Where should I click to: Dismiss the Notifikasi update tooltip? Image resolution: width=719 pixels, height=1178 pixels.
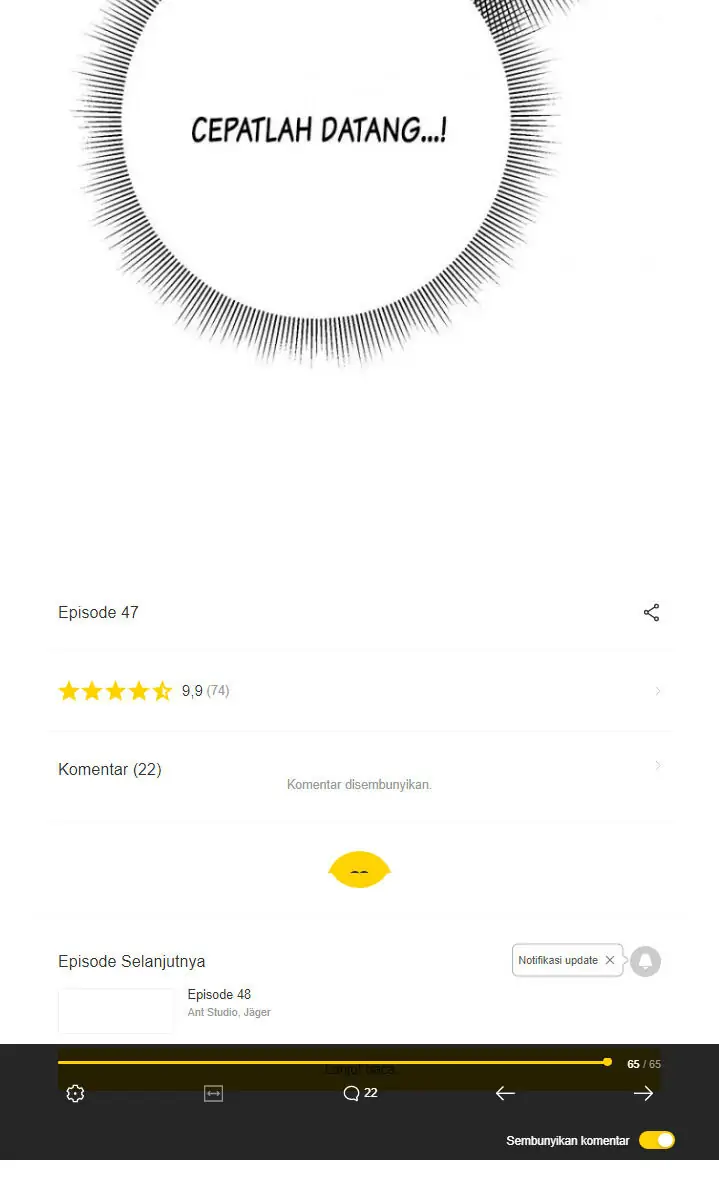pos(610,960)
